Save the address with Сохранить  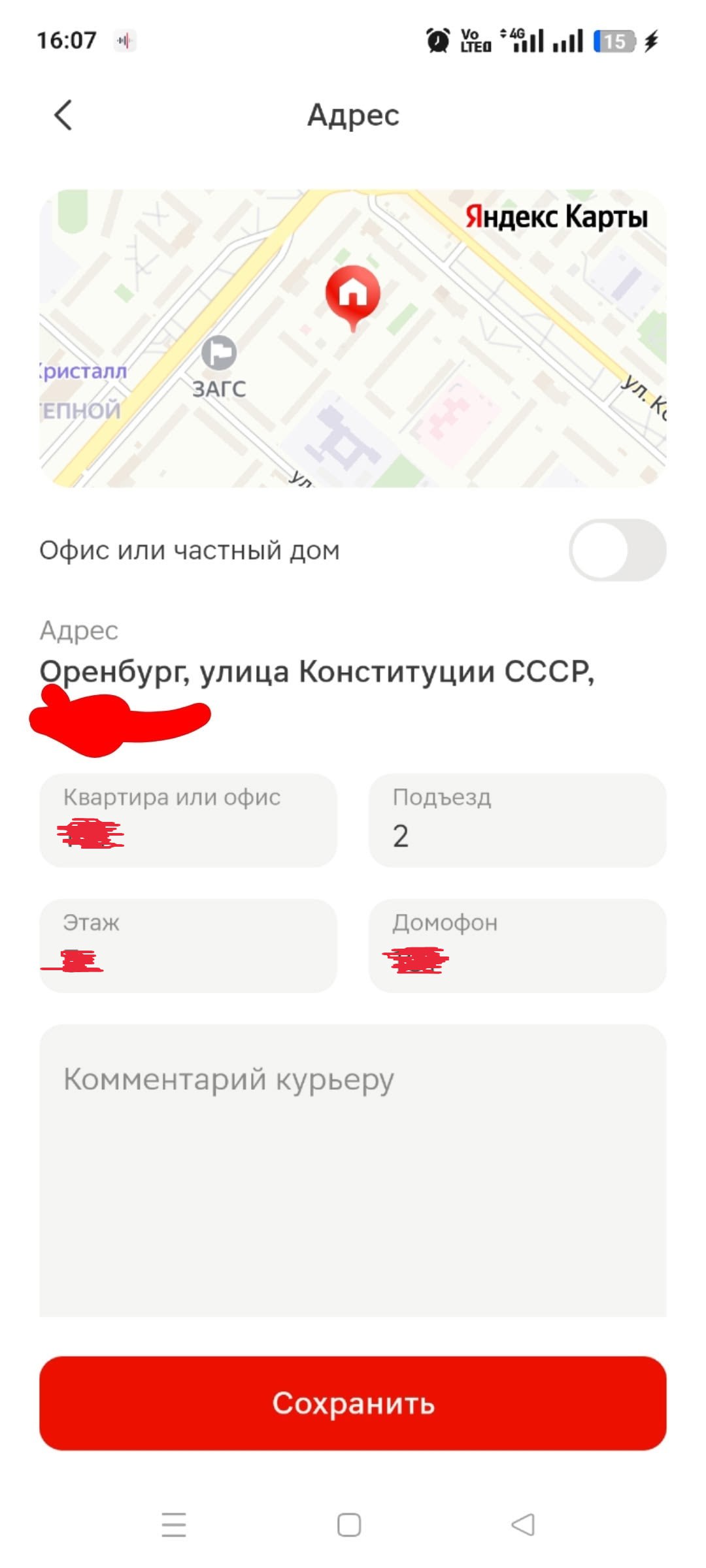point(353,1403)
